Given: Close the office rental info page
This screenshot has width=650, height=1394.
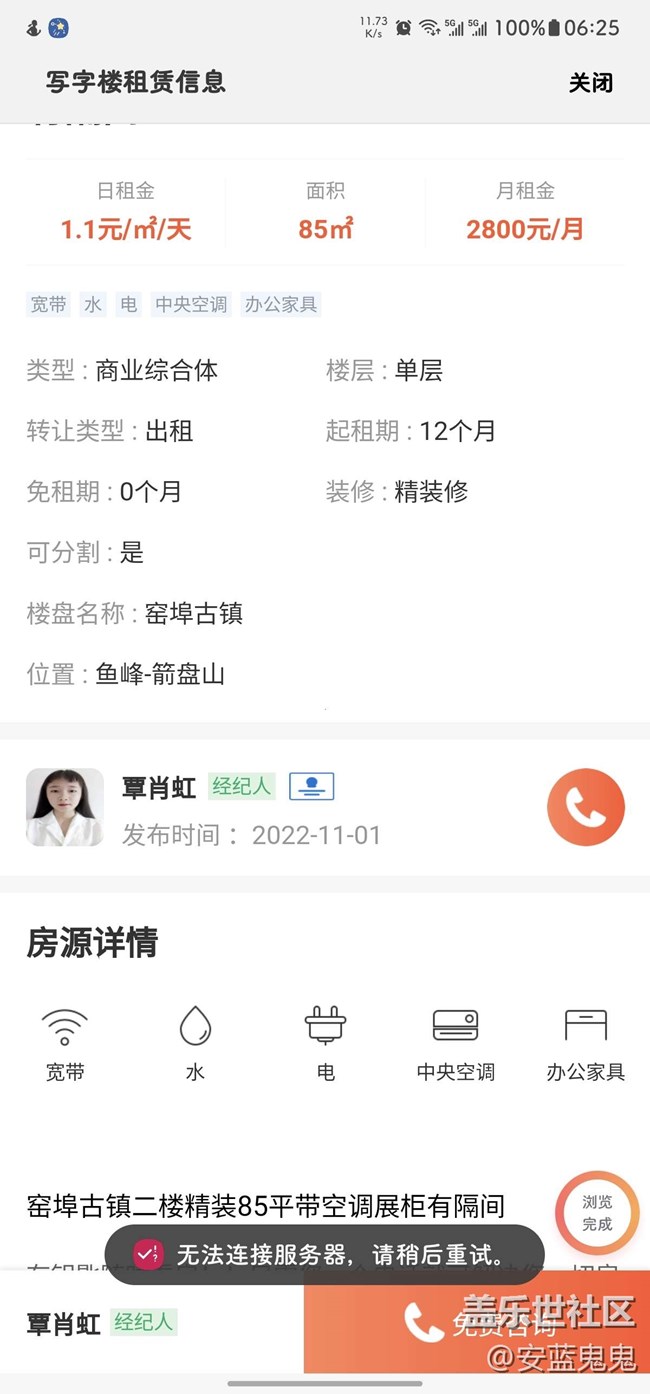Looking at the screenshot, I should click(590, 83).
